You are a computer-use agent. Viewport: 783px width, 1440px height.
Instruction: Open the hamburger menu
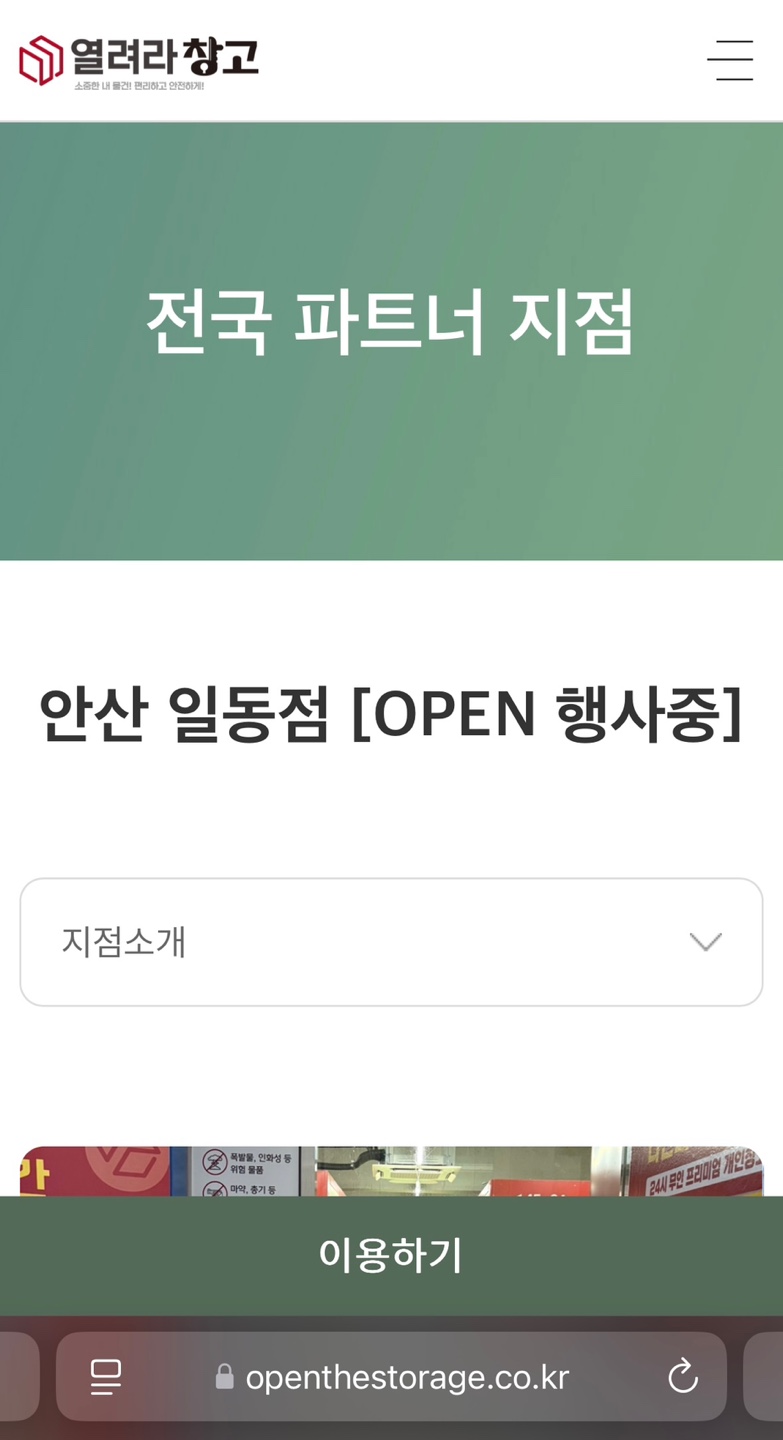pos(730,60)
